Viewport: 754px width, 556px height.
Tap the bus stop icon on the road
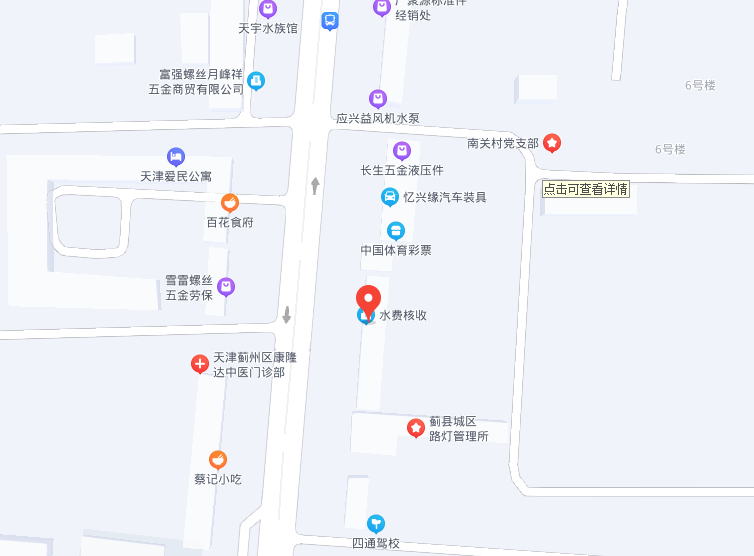pos(330,20)
